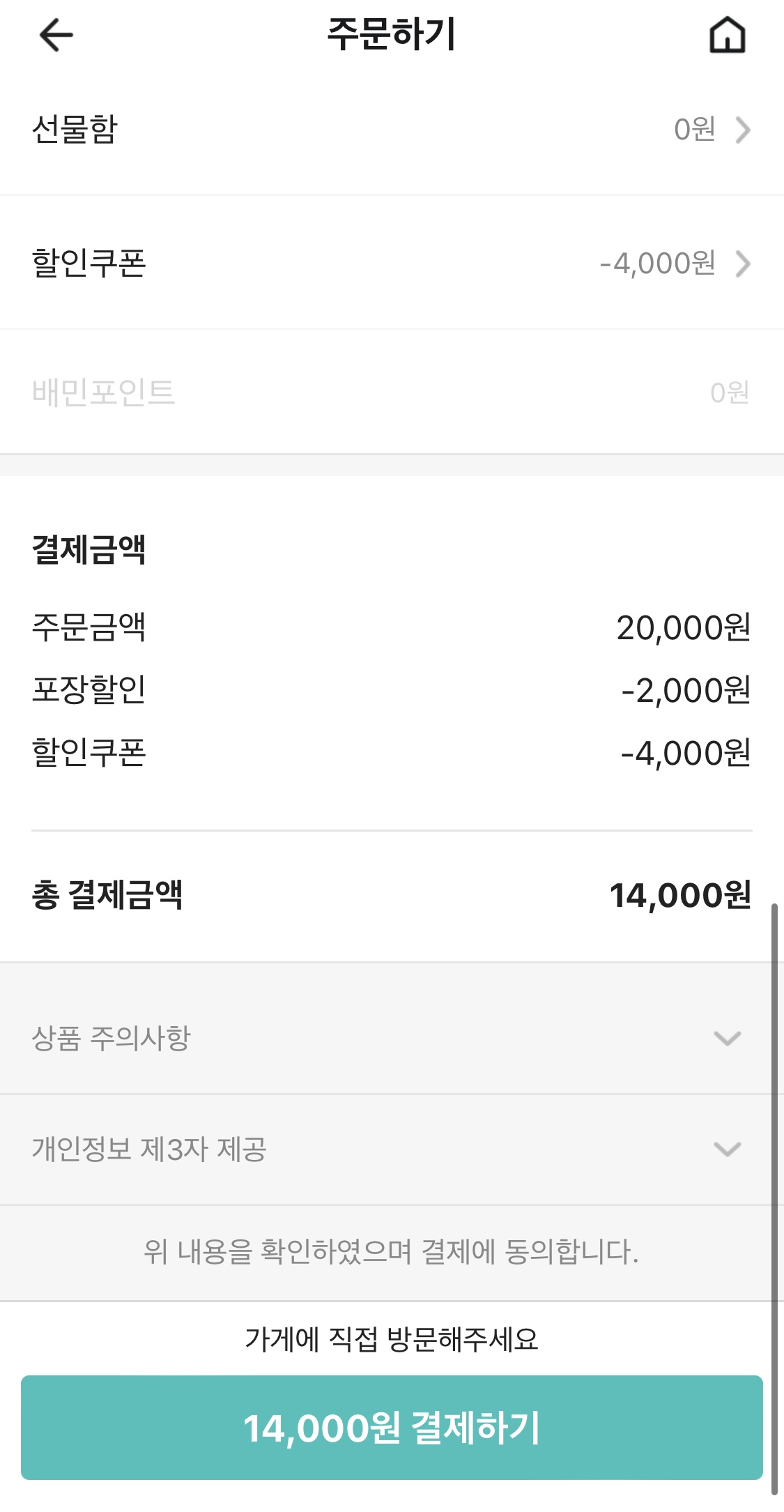Open the home icon
Viewport: 784px width, 1512px height.
click(727, 35)
